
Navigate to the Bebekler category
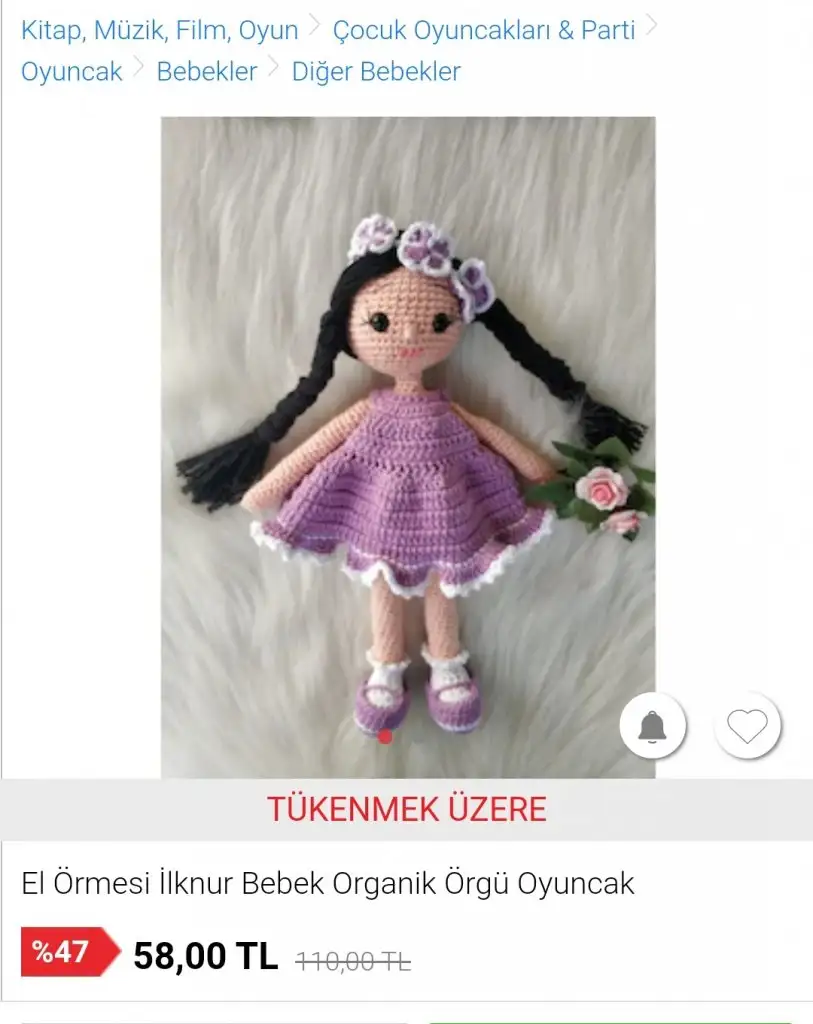tap(207, 72)
